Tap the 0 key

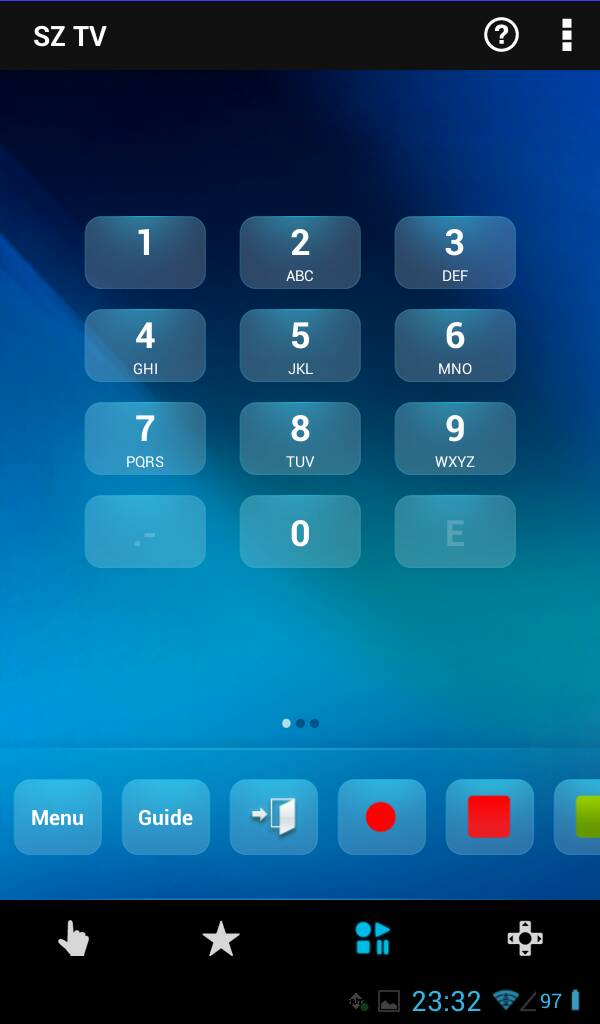[300, 532]
